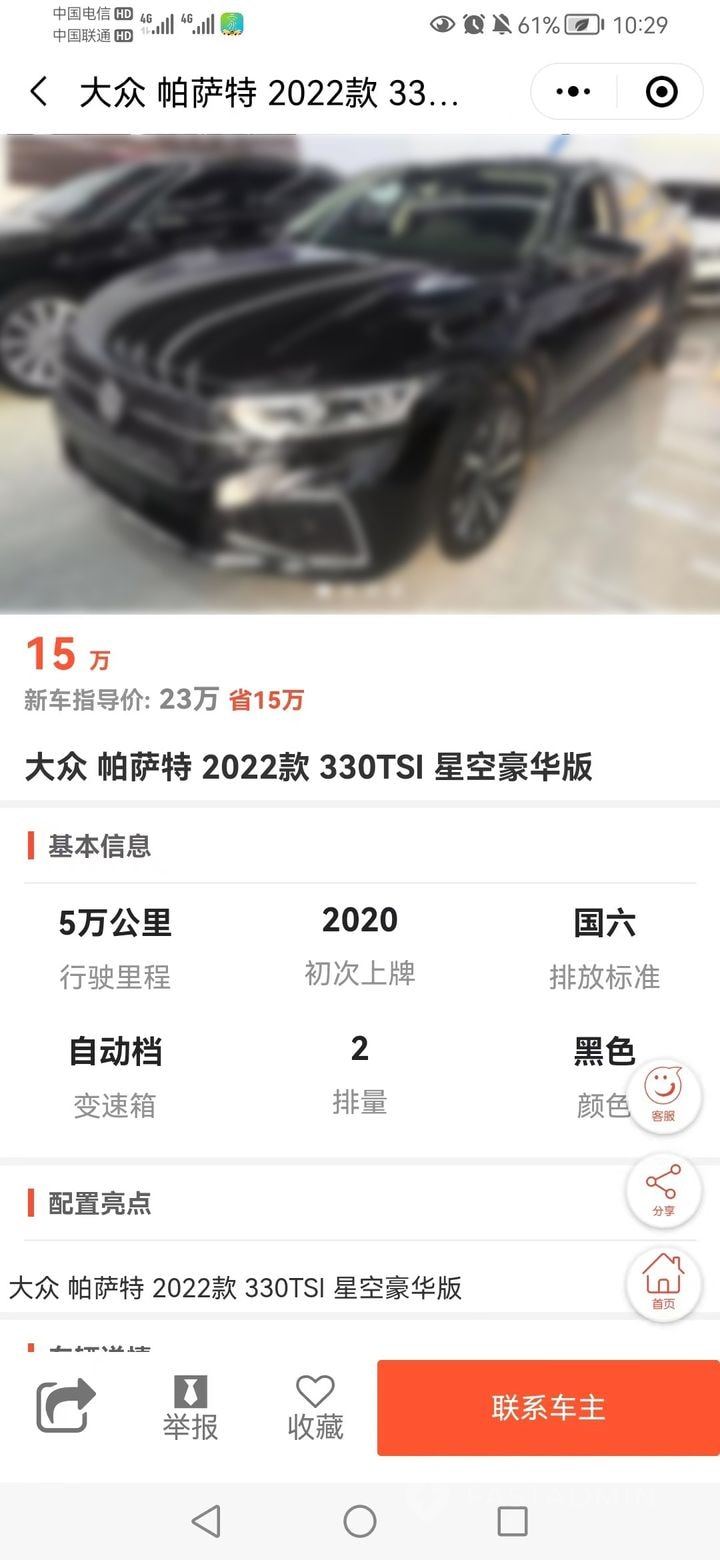The width and height of the screenshot is (720, 1560).
Task: Tap the system back navigation button
Action: point(206,1521)
